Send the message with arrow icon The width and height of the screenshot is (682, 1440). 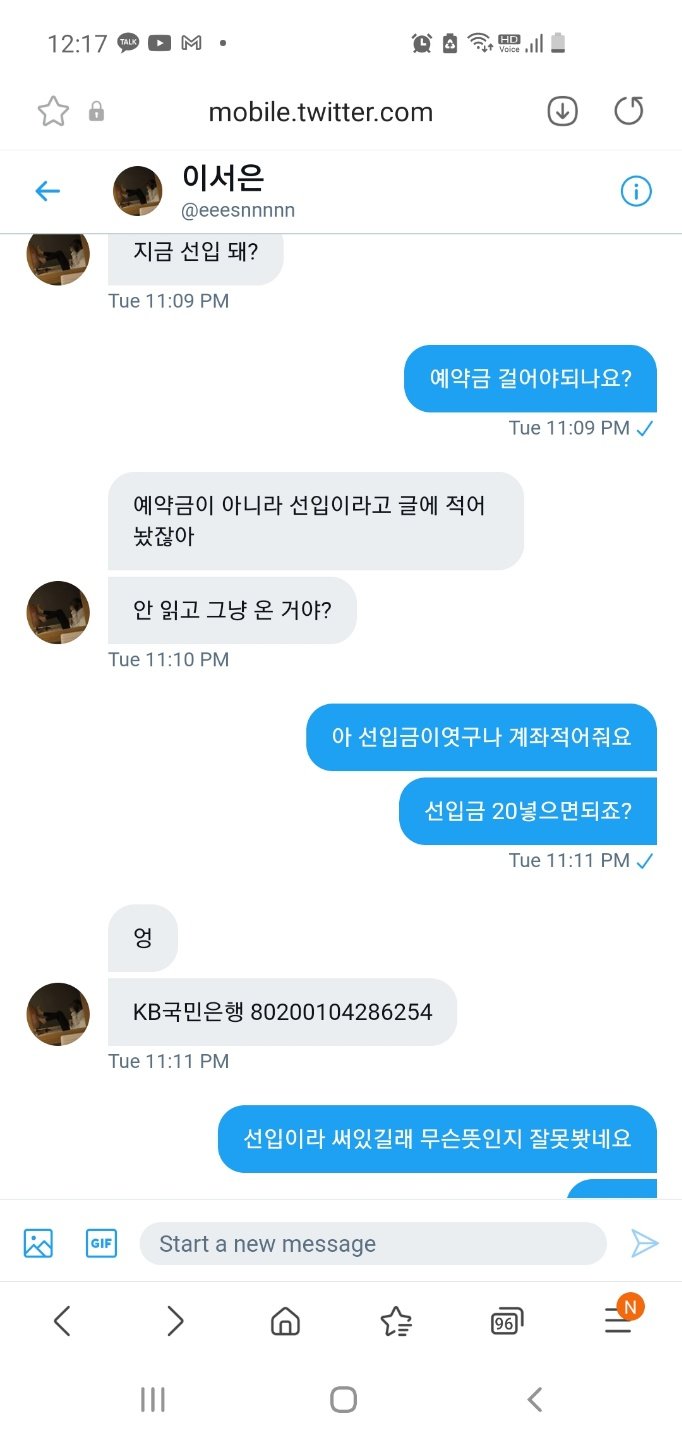tap(645, 1243)
